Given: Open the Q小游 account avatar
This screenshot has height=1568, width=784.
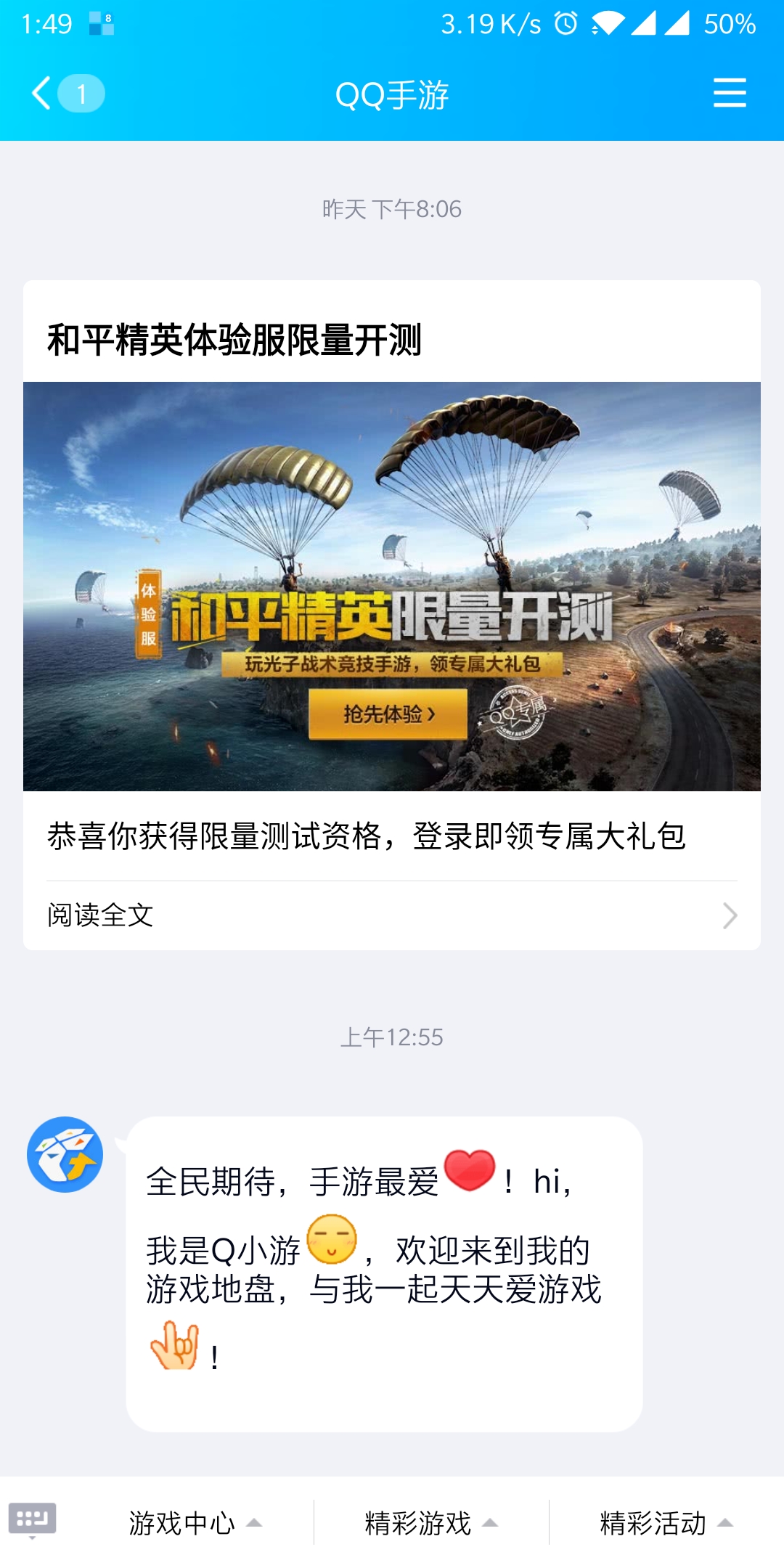Looking at the screenshot, I should (x=65, y=1154).
